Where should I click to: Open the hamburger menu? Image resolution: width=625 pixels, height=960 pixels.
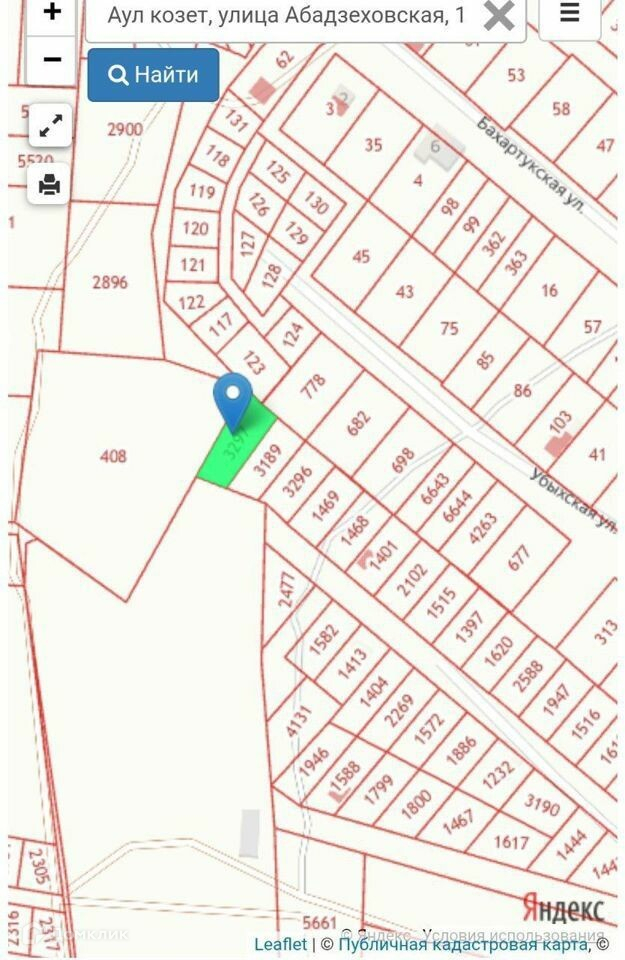click(569, 15)
